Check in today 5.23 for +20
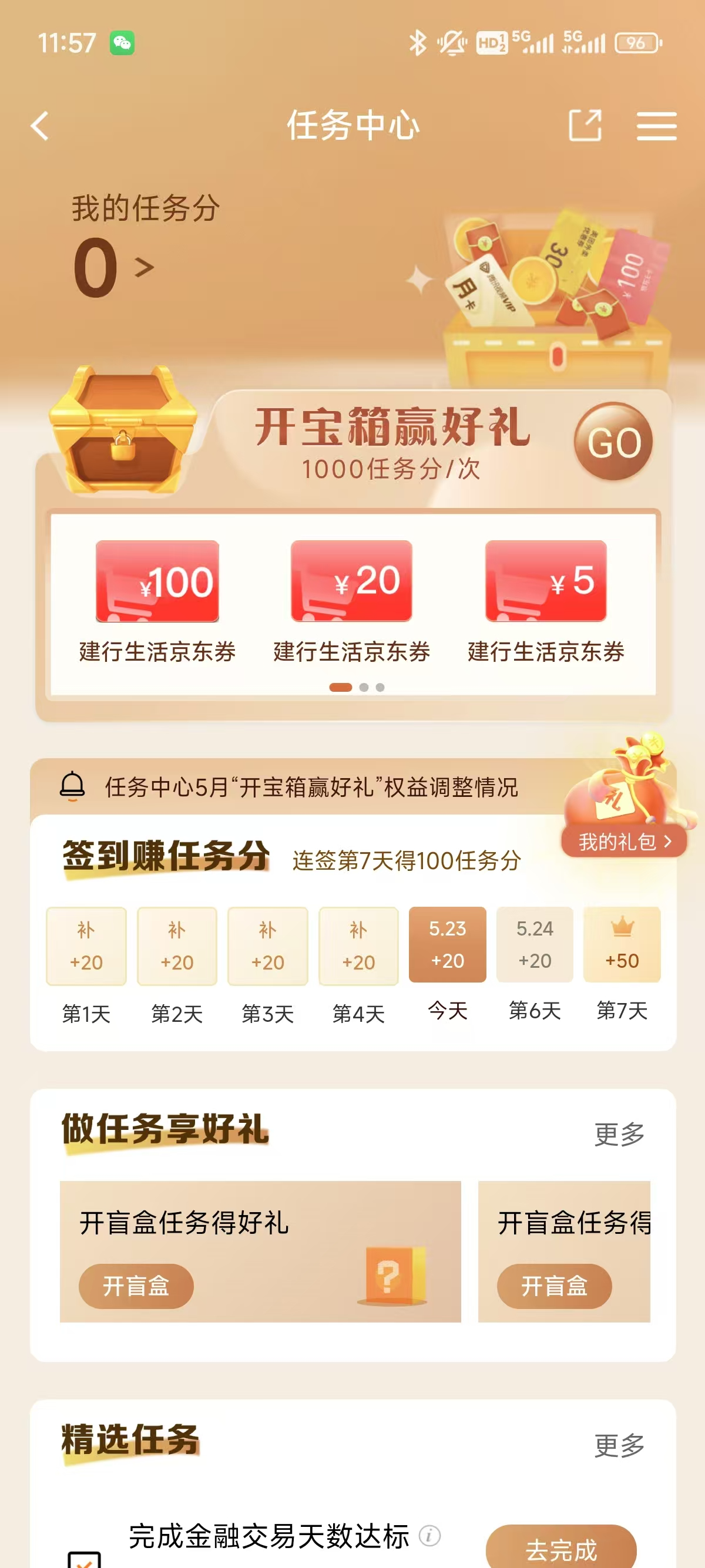The width and height of the screenshot is (705, 1568). (448, 944)
